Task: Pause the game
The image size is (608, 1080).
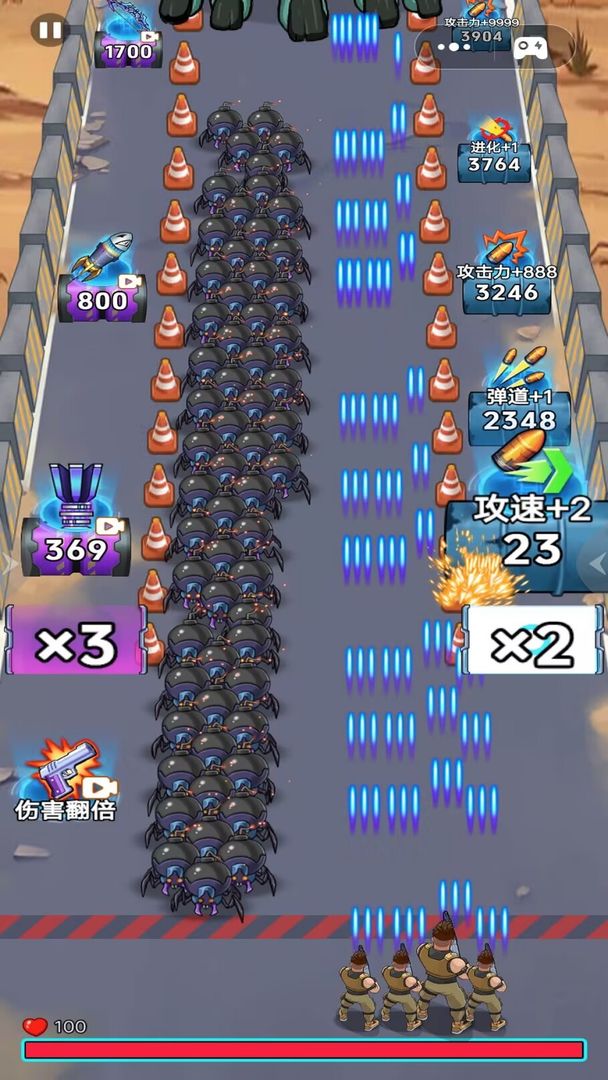Action: pyautogui.click(x=49, y=30)
